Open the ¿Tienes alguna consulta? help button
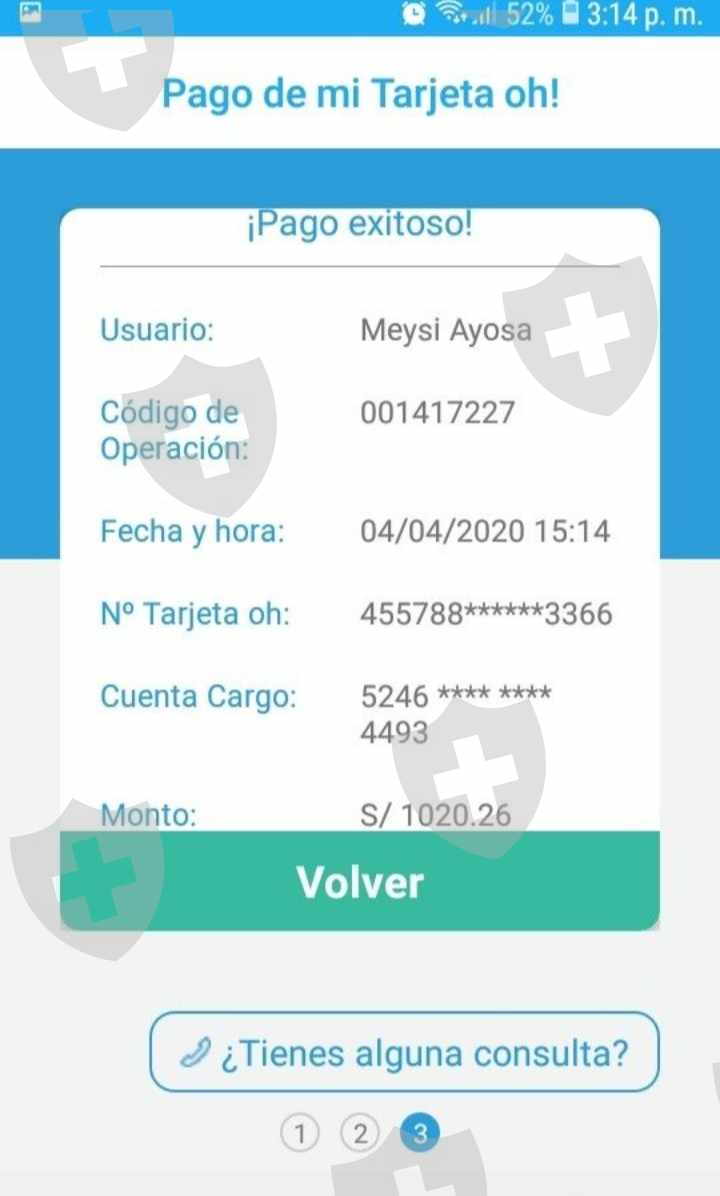This screenshot has height=1196, width=720. (x=404, y=1053)
